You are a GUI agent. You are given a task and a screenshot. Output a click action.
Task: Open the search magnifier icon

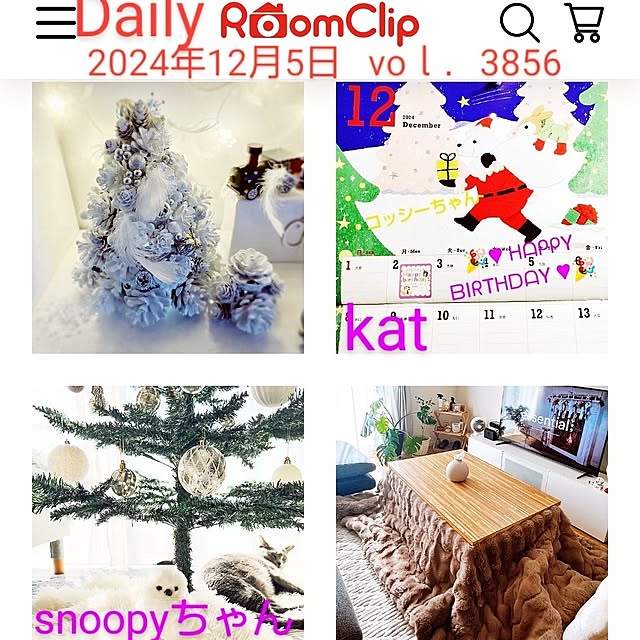[519, 22]
